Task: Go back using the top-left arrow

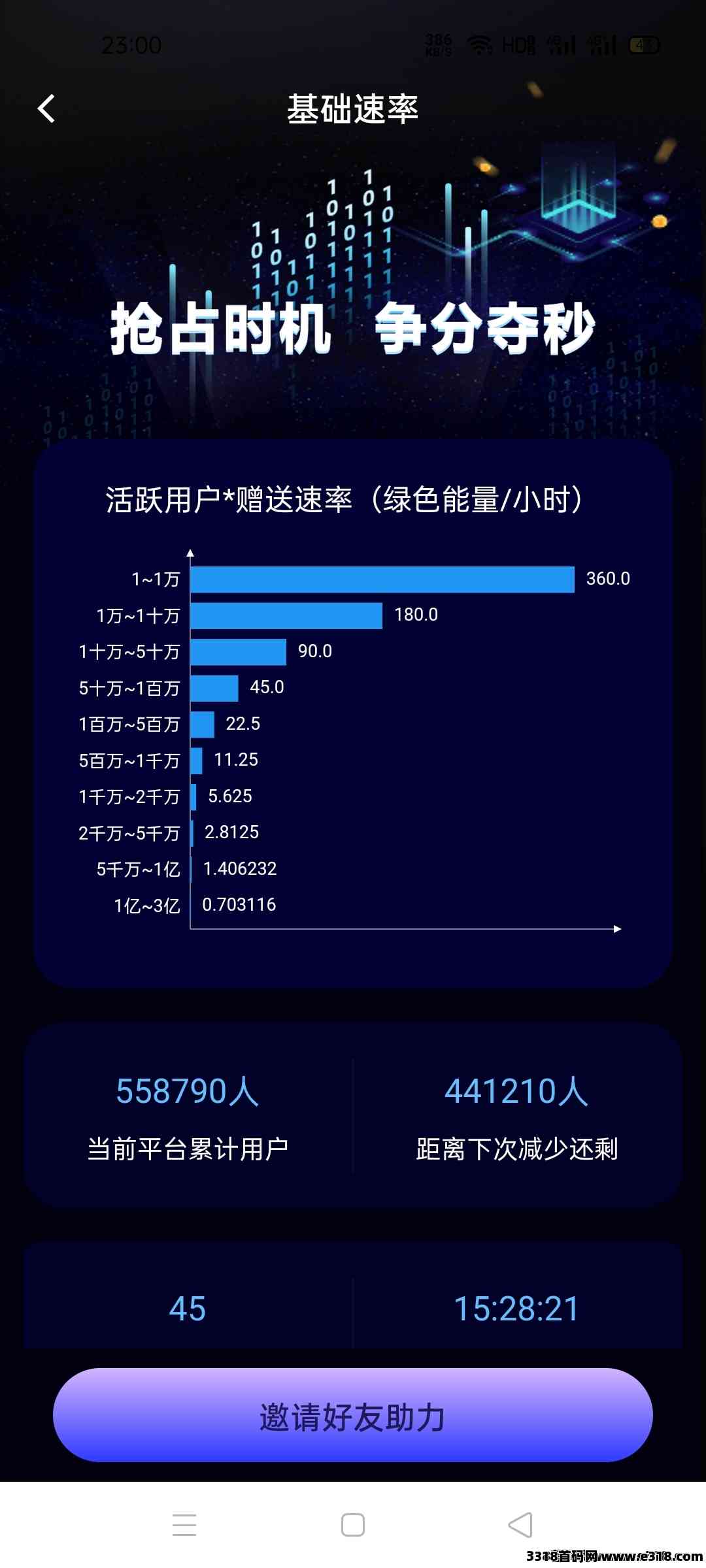Action: pyautogui.click(x=46, y=108)
